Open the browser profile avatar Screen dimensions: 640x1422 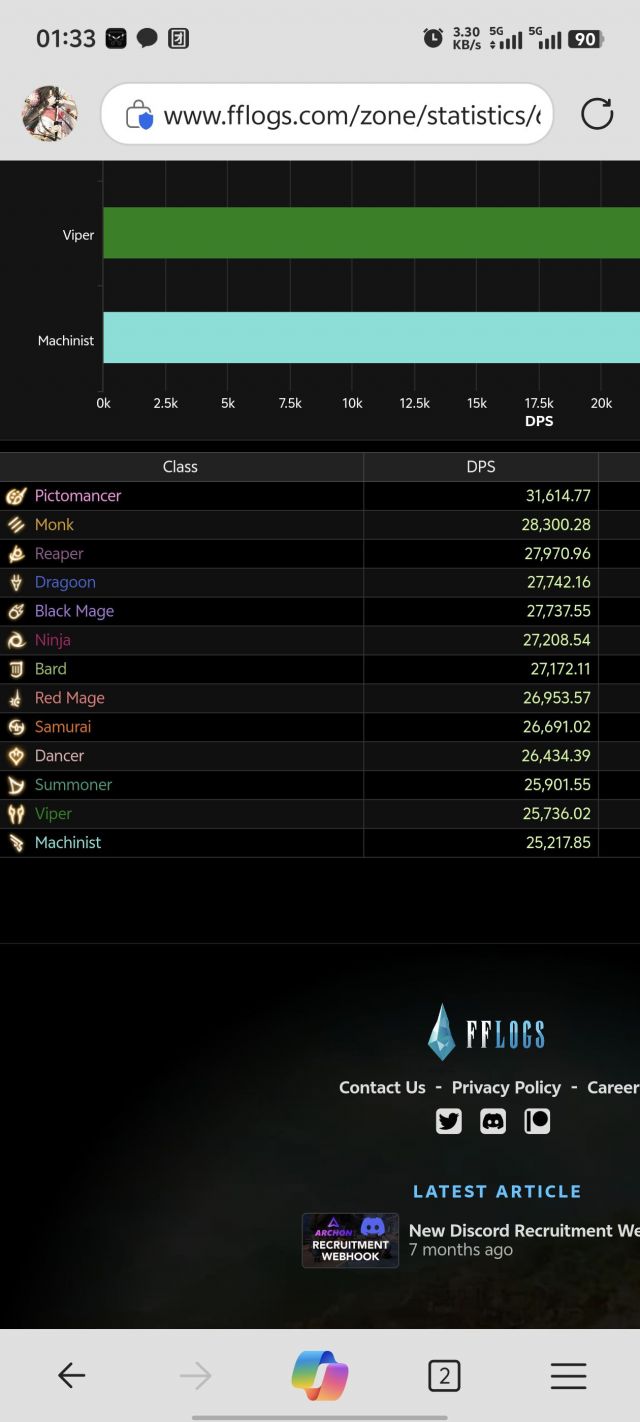pyautogui.click(x=49, y=114)
